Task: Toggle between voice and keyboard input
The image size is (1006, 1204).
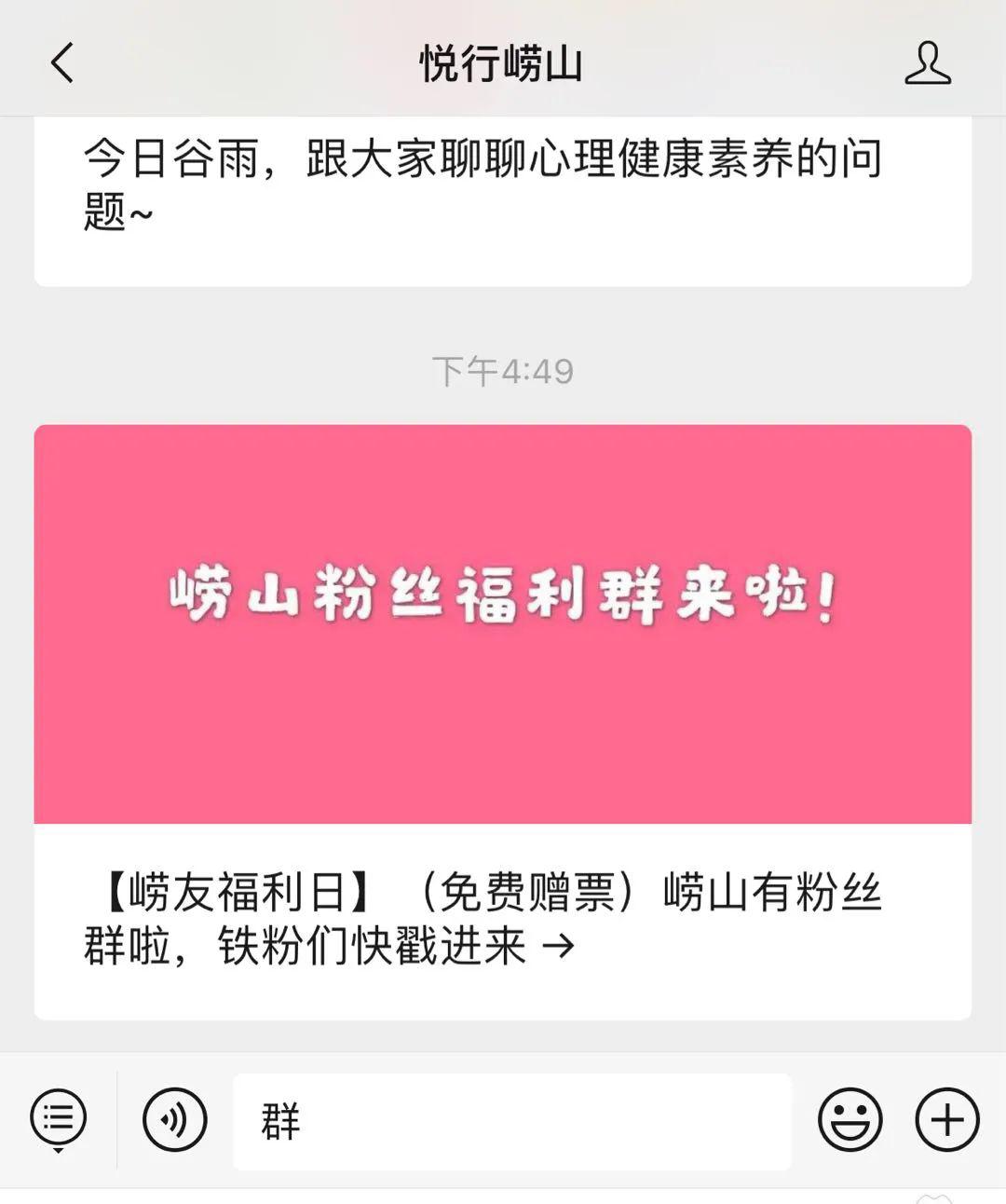Action: 173,1122
